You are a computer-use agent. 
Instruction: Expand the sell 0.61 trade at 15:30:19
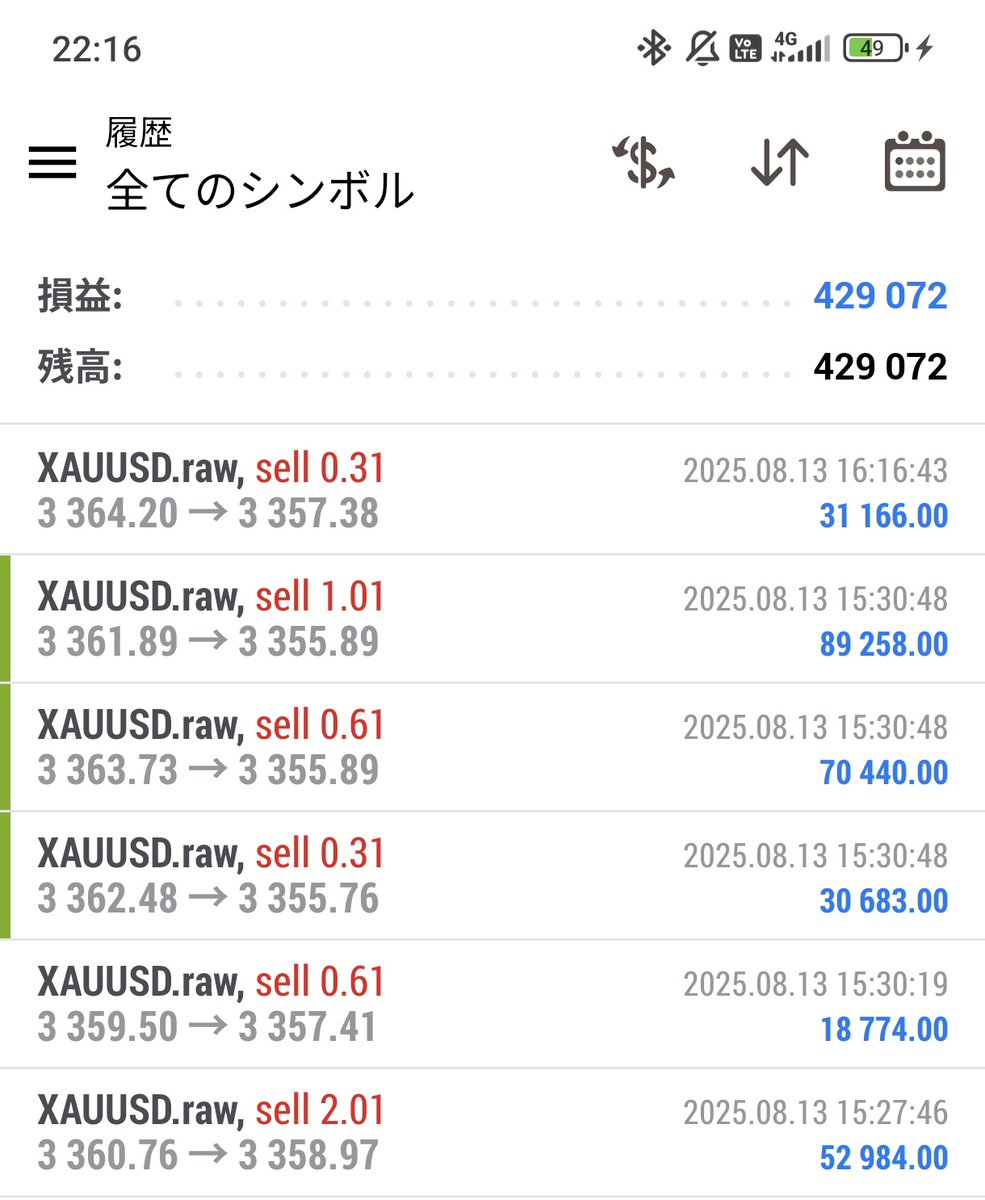pos(492,1004)
